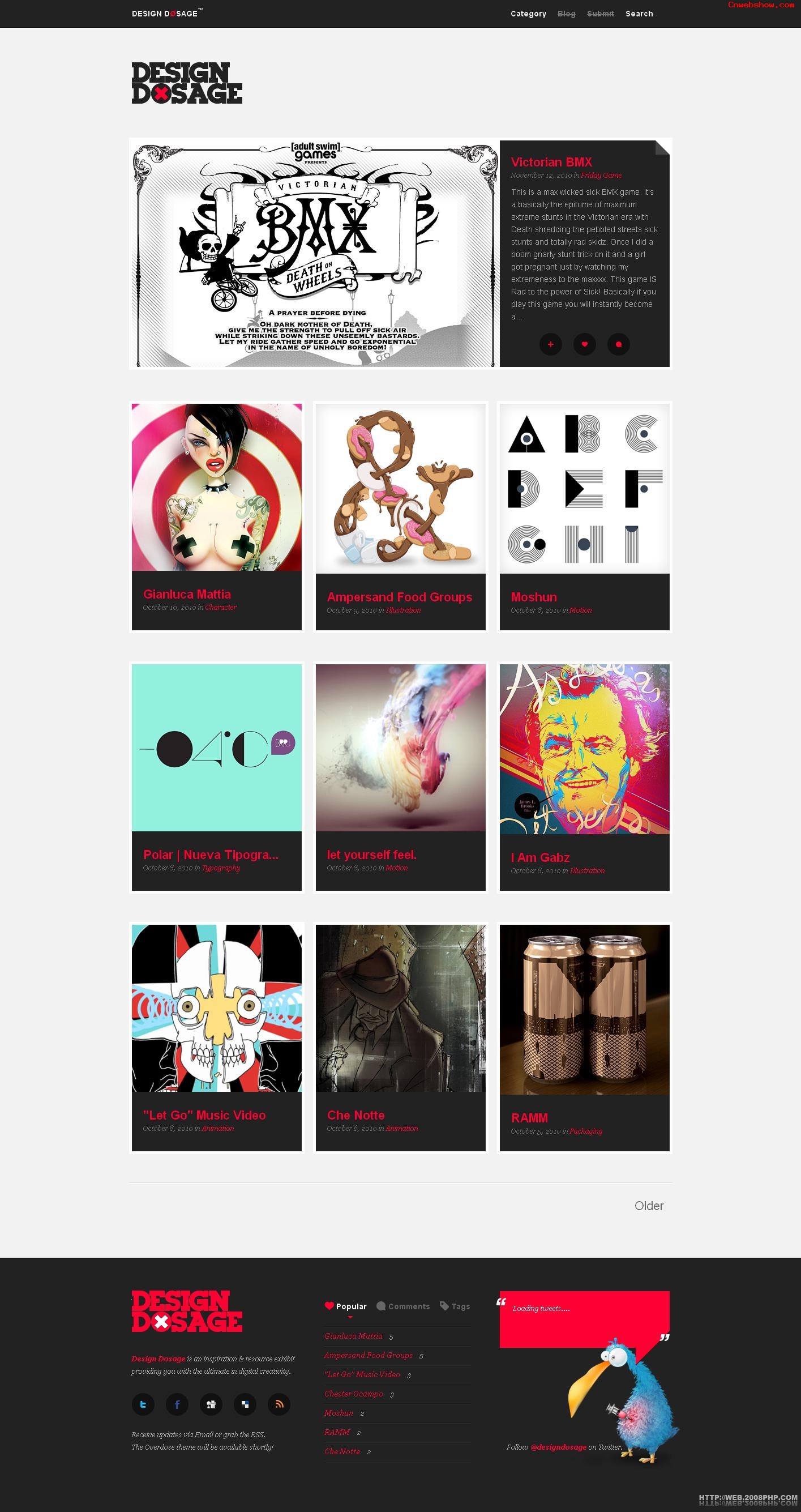This screenshot has height=1512, width=801.
Task: View the Moshun post tile
Action: click(x=533, y=597)
